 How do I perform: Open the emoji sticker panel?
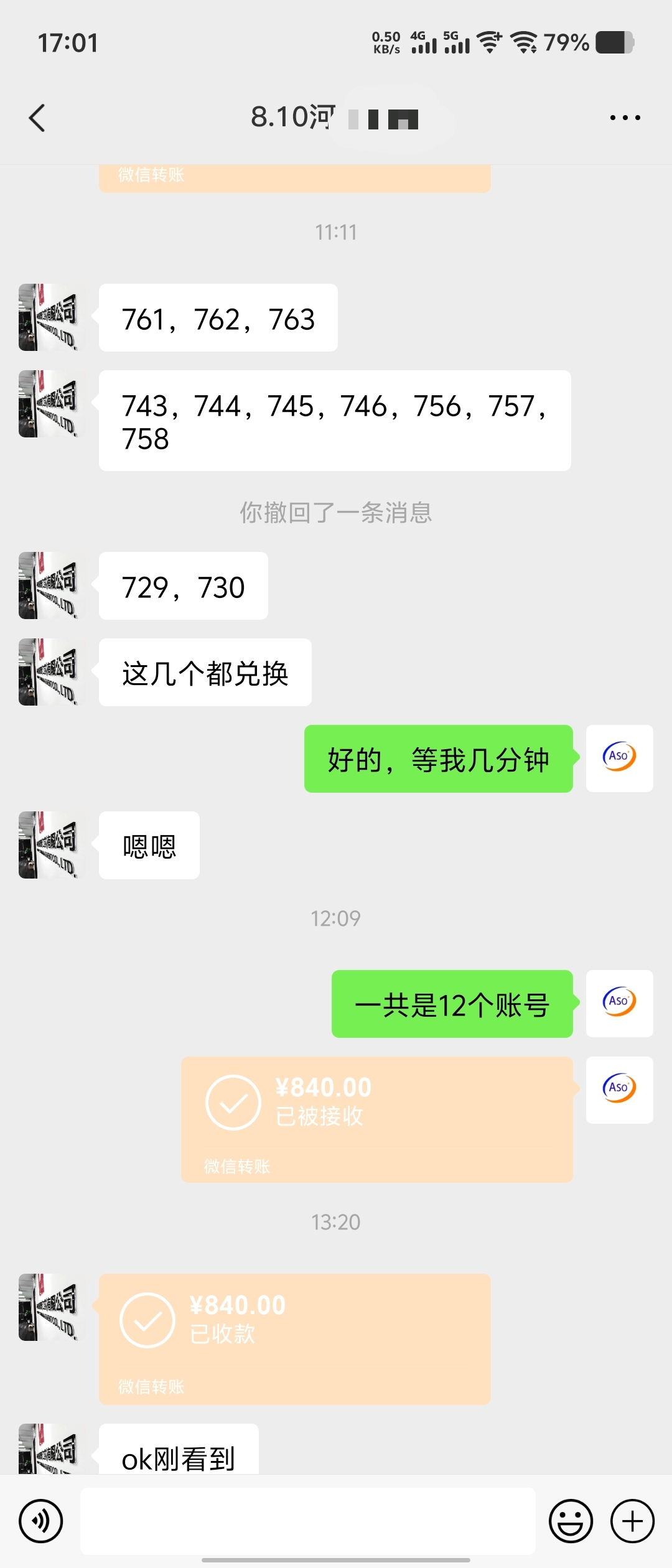click(570, 1521)
